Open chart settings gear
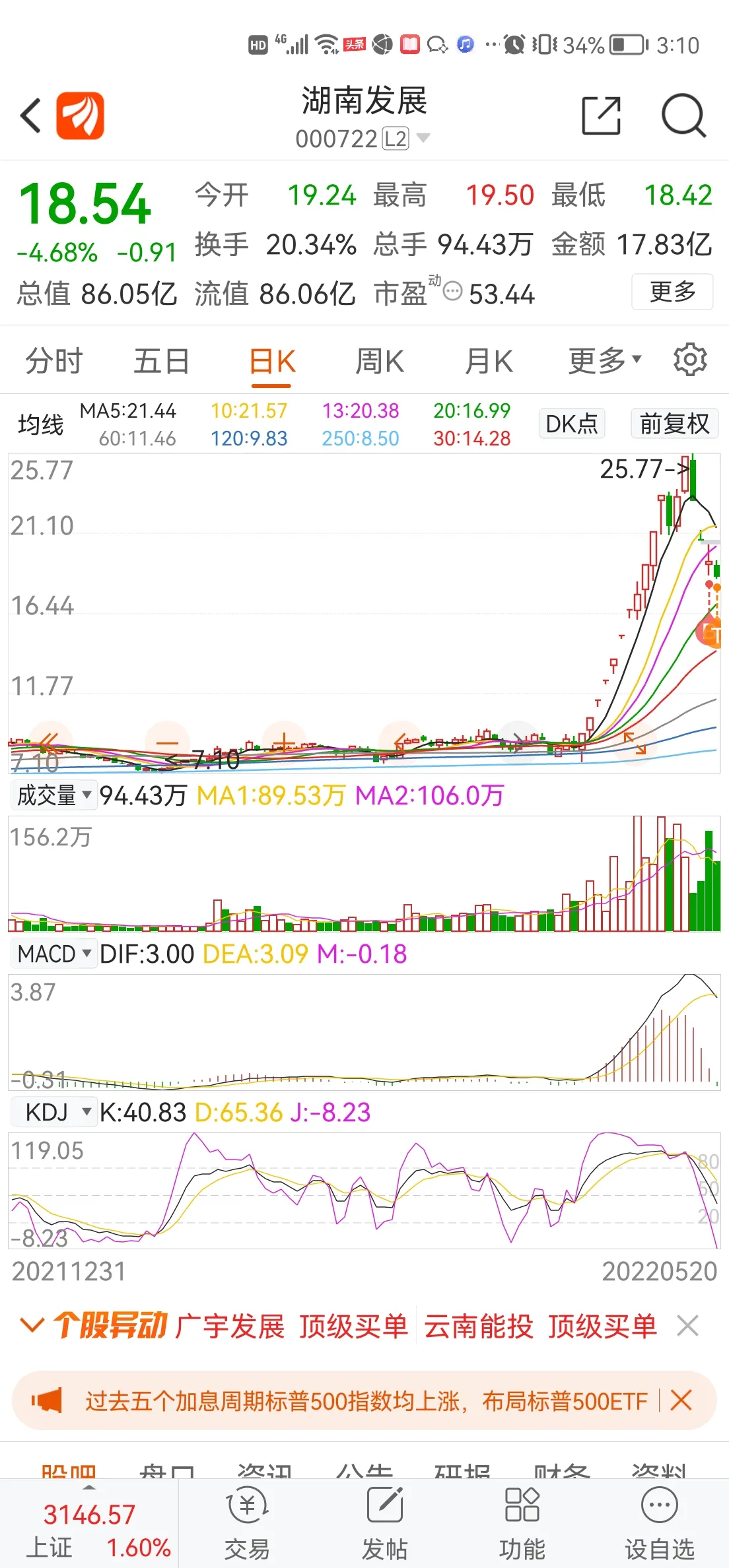The height and width of the screenshot is (1568, 729). tap(690, 360)
